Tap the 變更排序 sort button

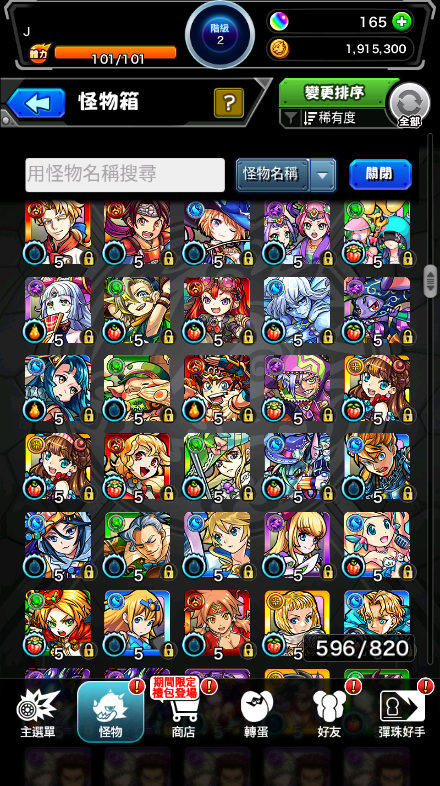pos(334,93)
